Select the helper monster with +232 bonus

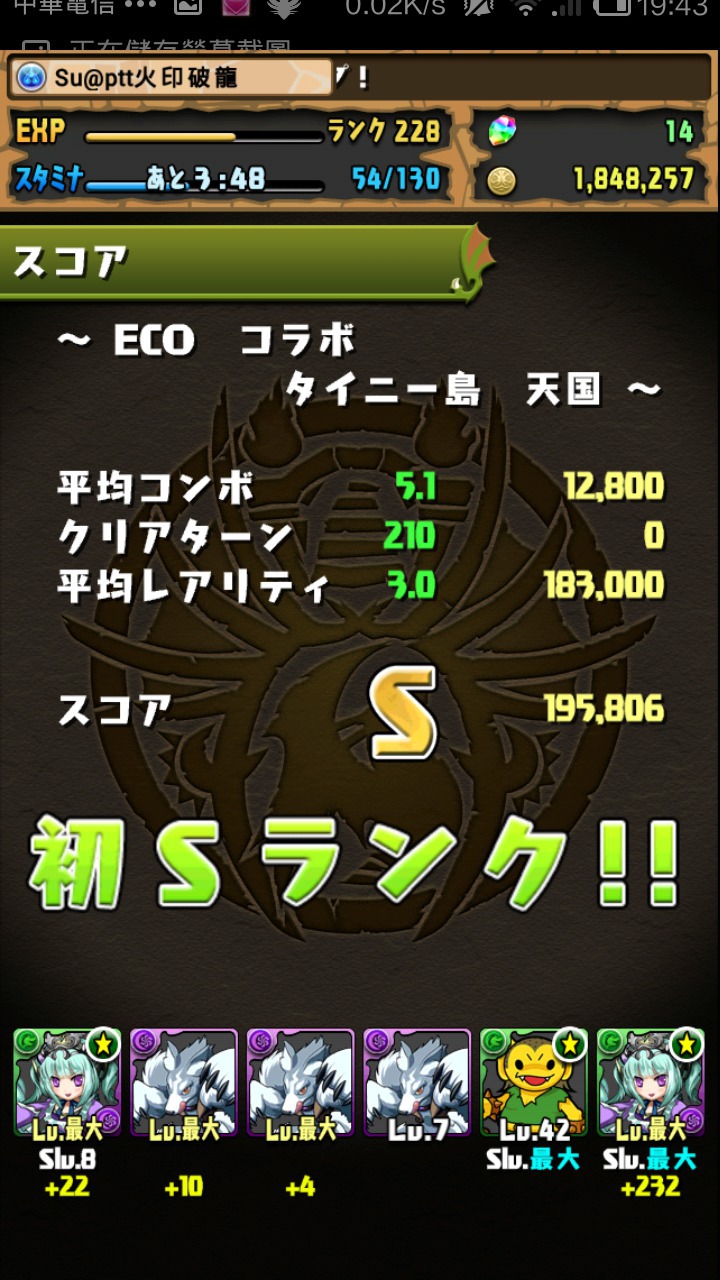click(x=650, y=1082)
